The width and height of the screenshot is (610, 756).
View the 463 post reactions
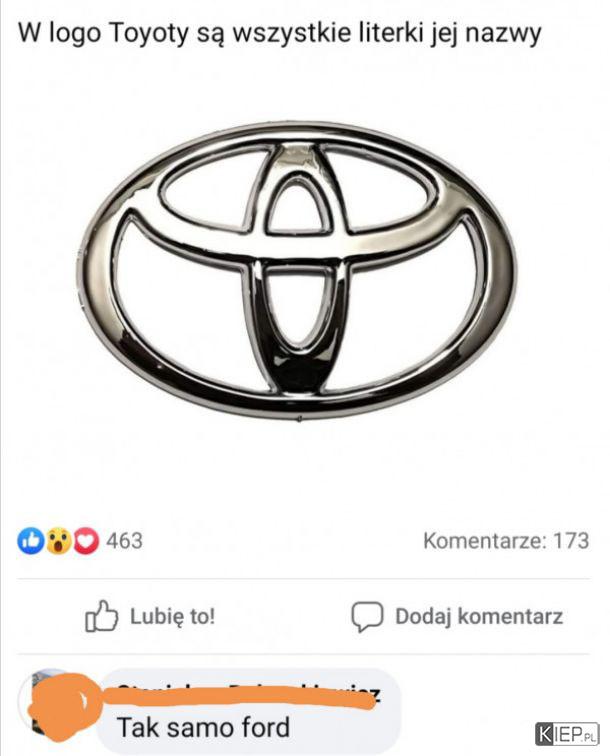coord(80,541)
